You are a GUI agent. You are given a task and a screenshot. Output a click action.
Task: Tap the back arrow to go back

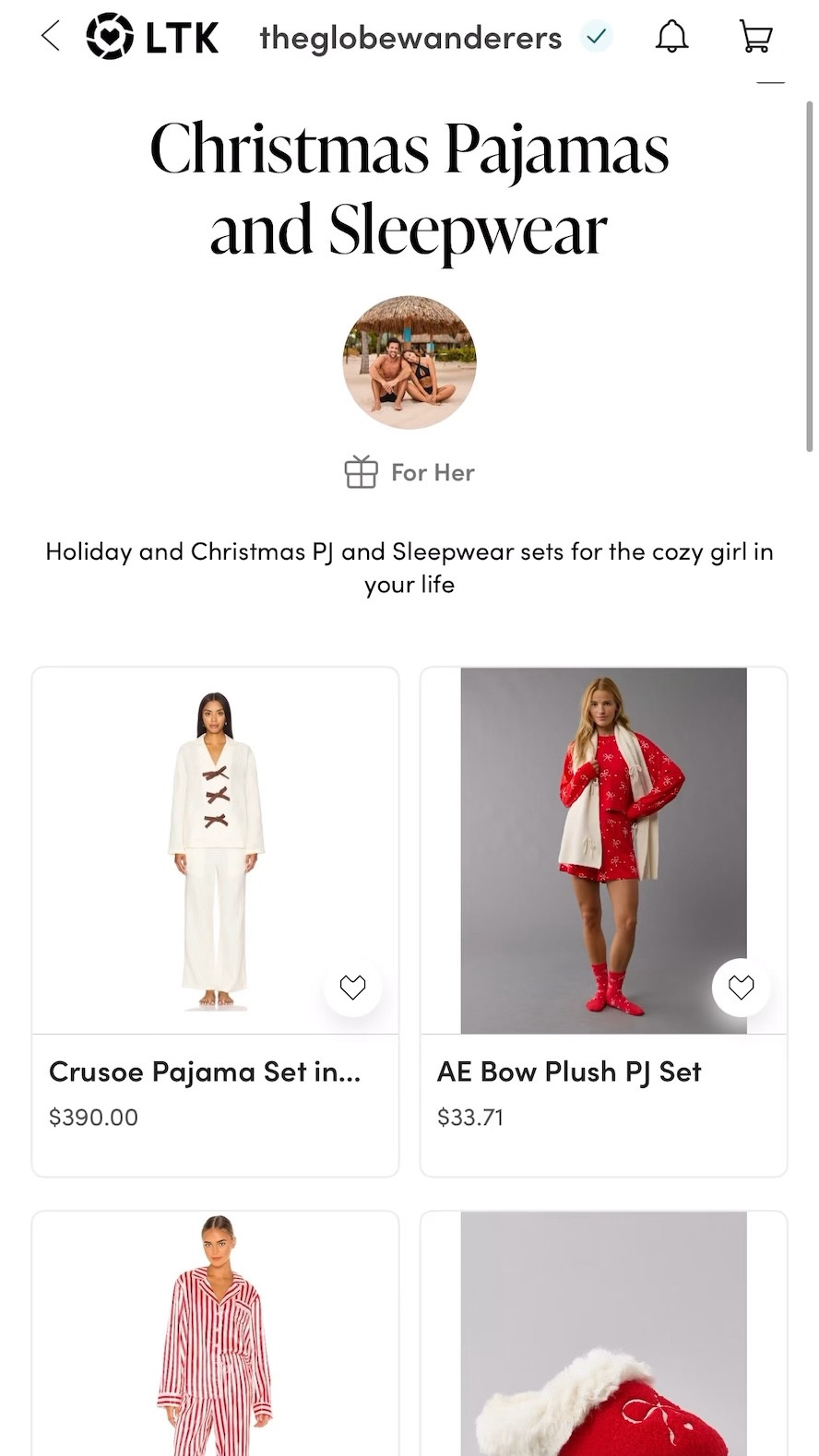click(x=49, y=36)
